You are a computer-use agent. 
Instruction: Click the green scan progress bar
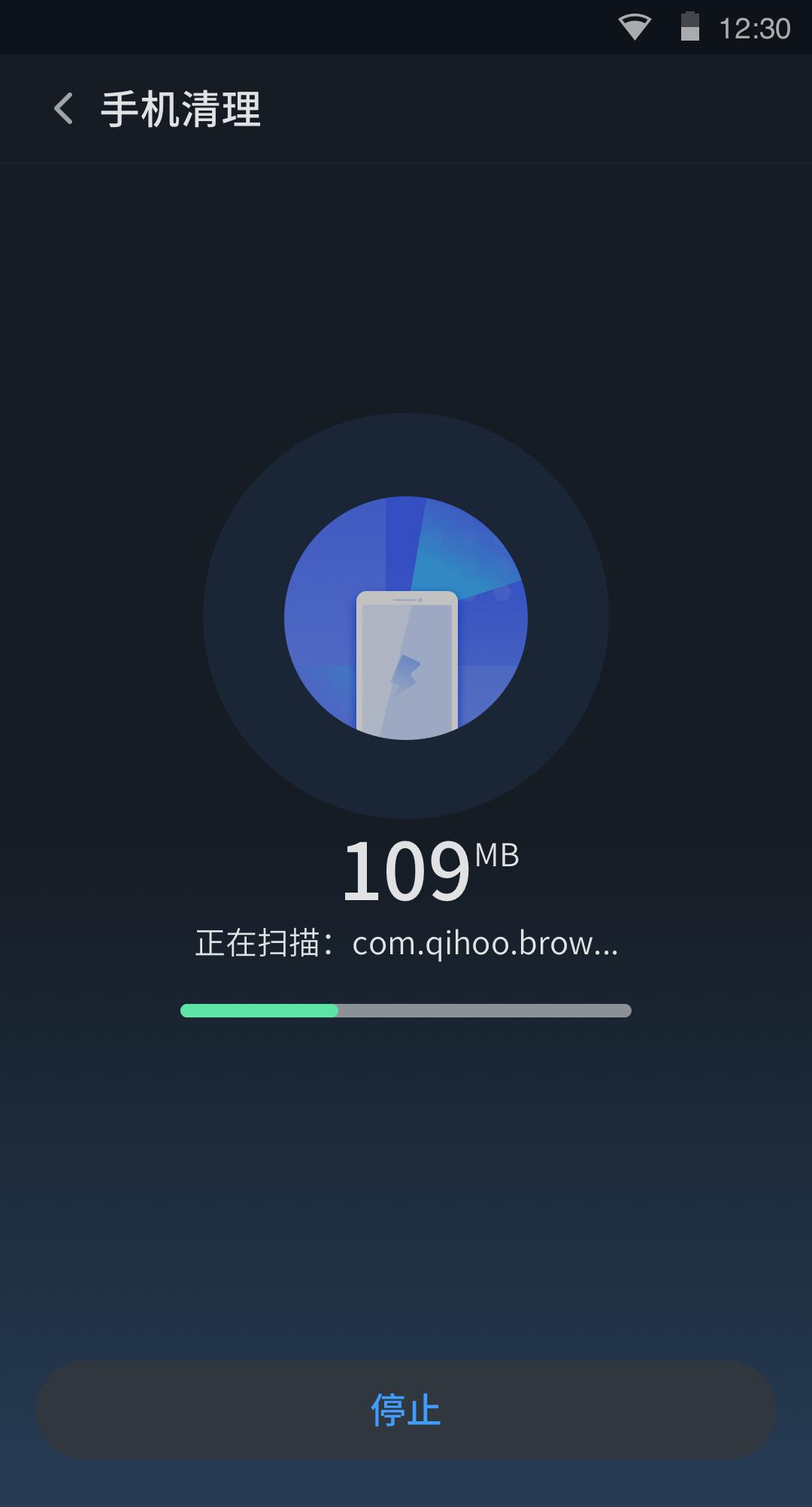coord(259,1011)
